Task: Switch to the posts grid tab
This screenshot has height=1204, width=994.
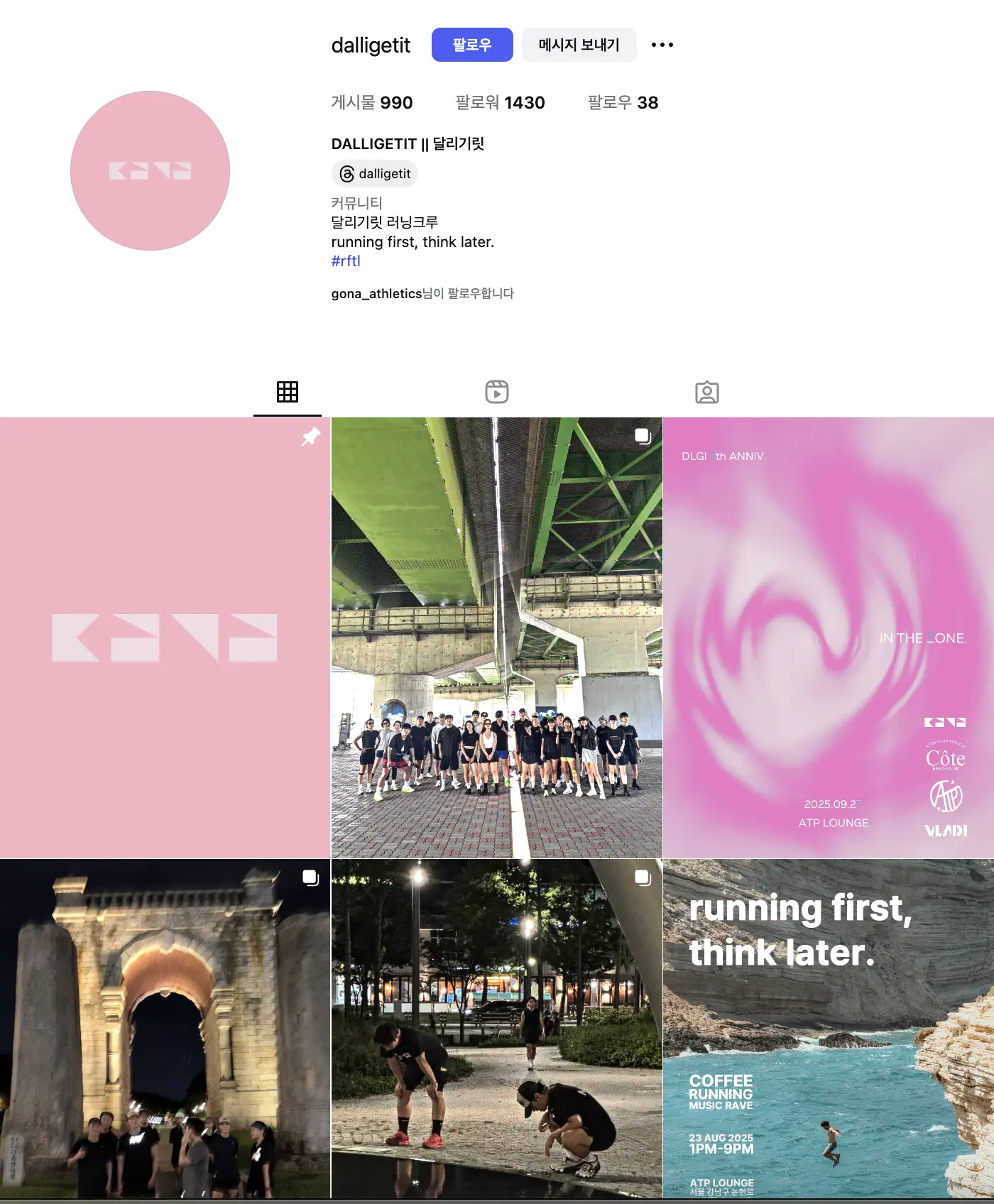Action: pos(288,392)
